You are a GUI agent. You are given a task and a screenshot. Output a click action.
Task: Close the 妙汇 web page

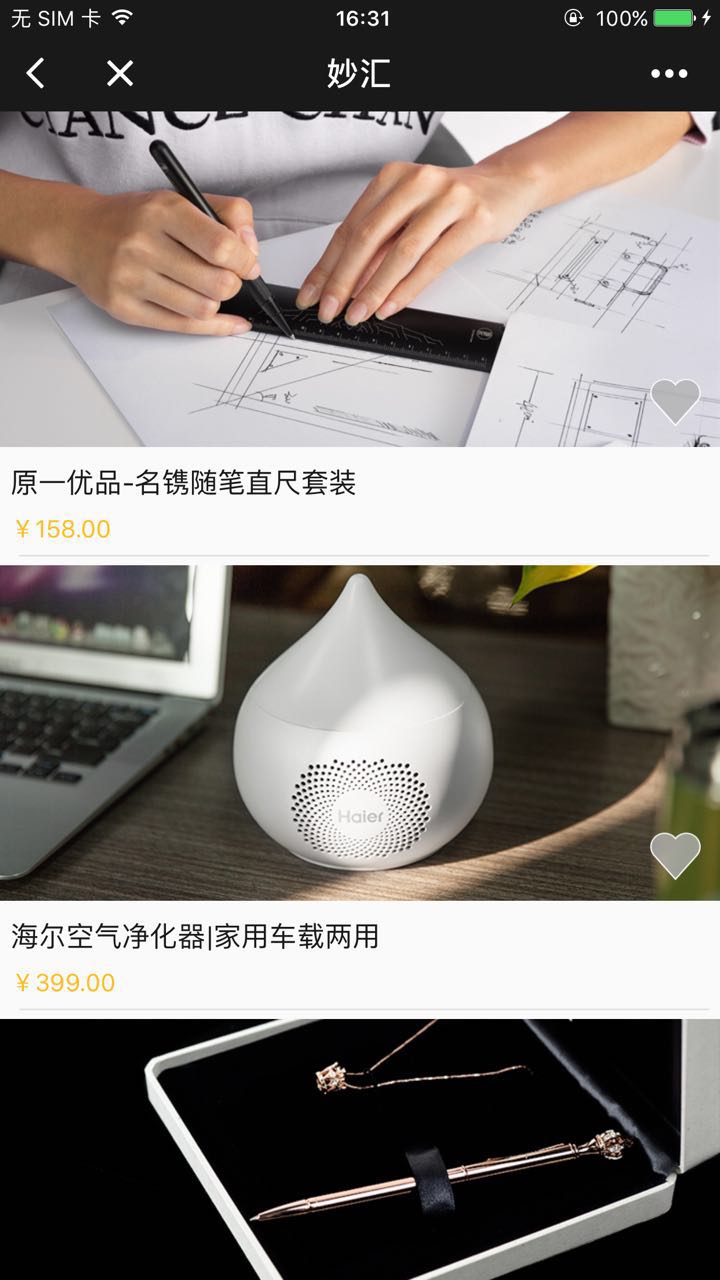[120, 73]
